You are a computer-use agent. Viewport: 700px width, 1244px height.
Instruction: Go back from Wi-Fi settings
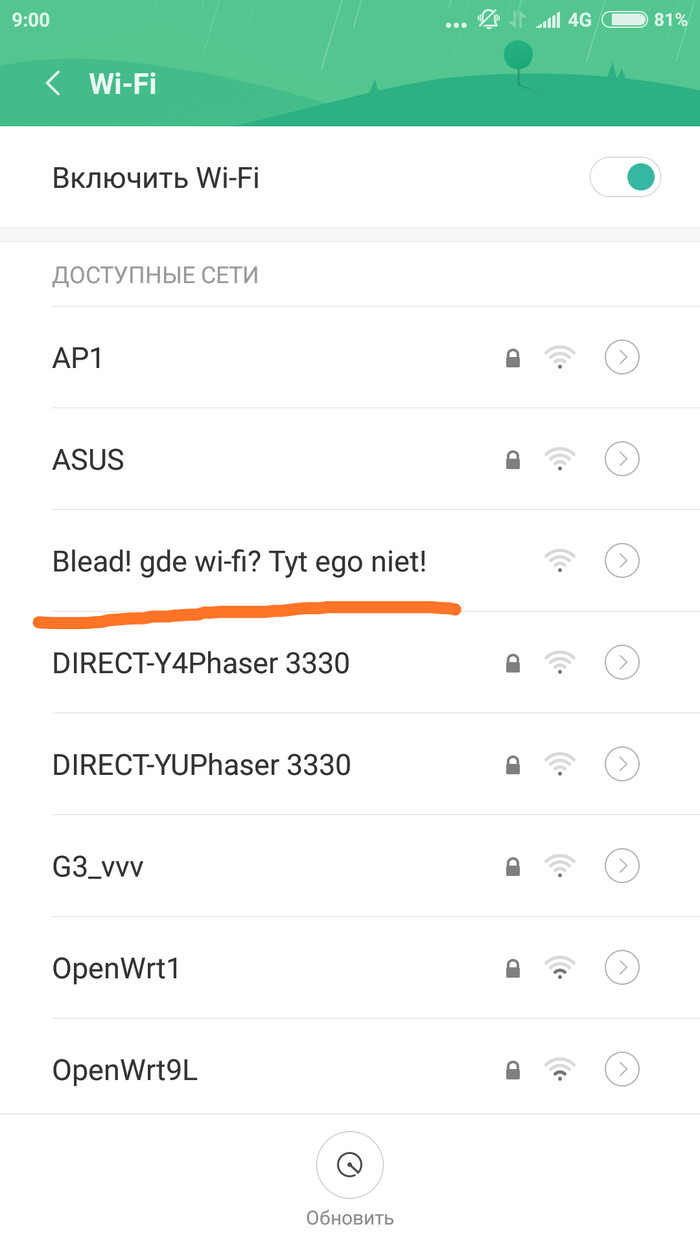[x=53, y=83]
